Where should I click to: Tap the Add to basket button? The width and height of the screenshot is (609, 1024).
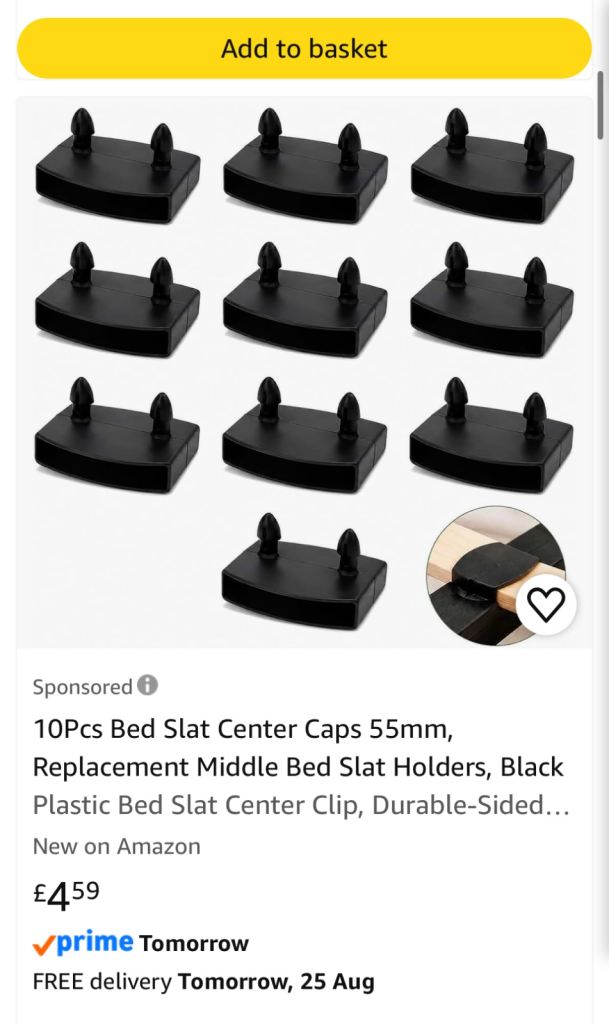pos(304,49)
